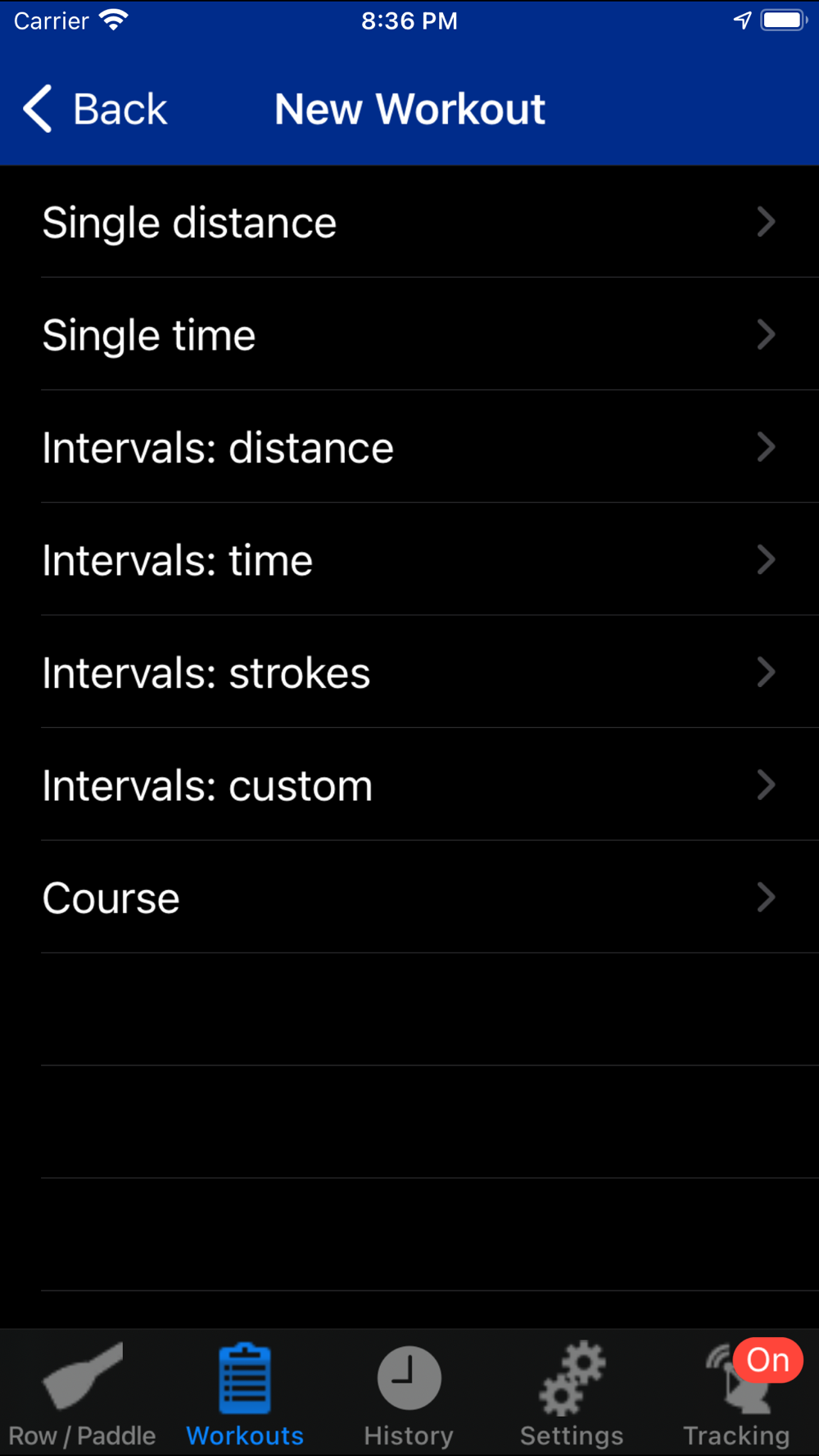Select Single time workout
Image resolution: width=819 pixels, height=1456 pixels.
409,334
